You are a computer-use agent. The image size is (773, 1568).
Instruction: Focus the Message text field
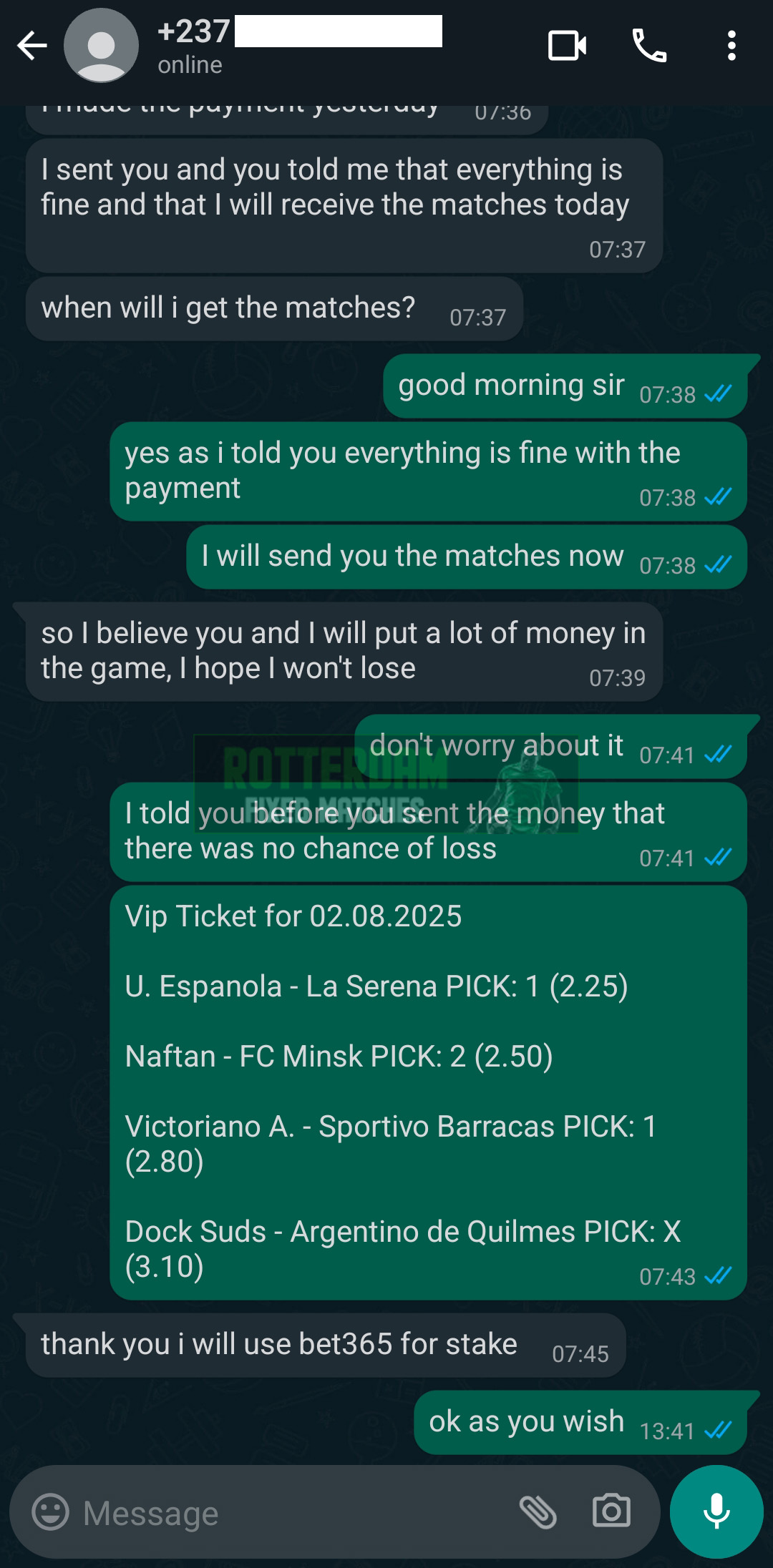point(286,1512)
